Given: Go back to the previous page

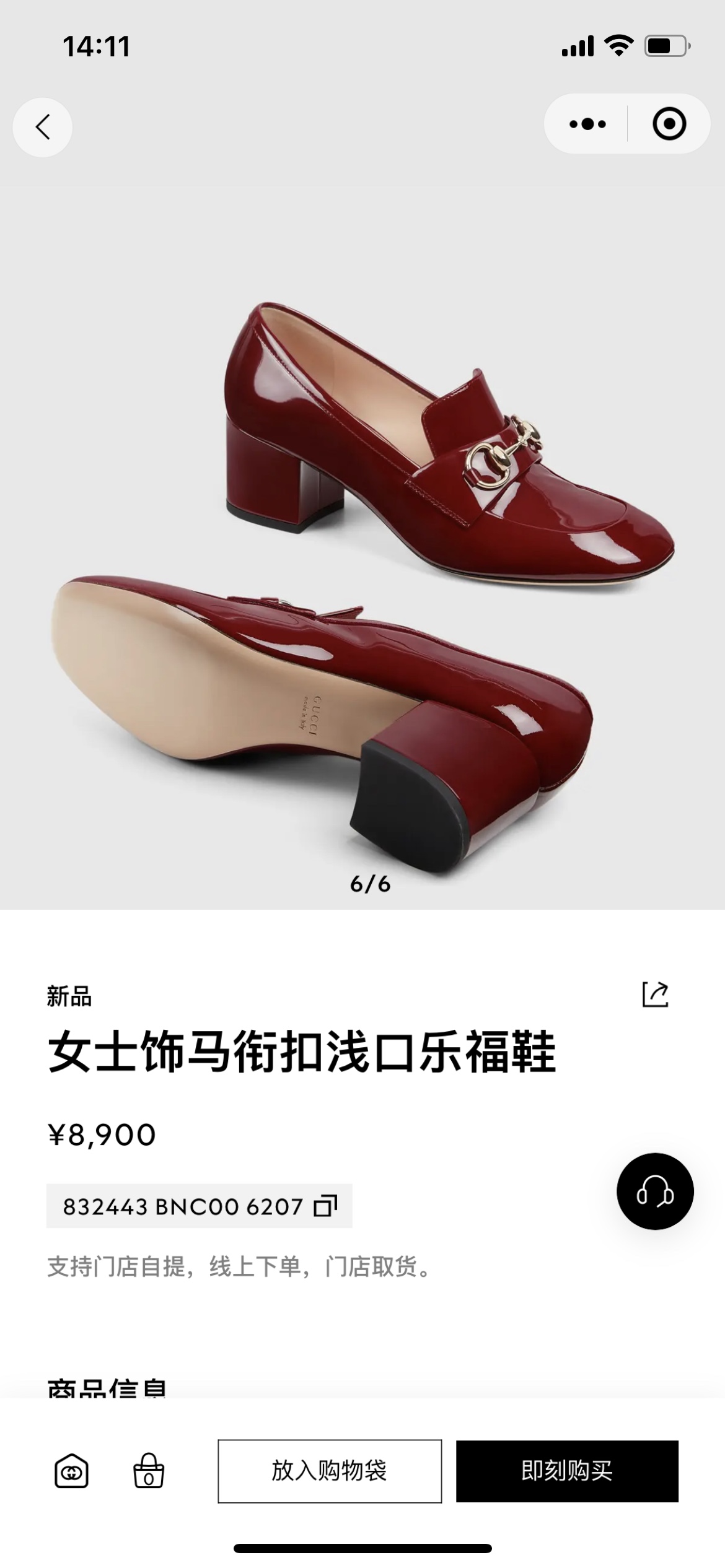Looking at the screenshot, I should tap(42, 127).
